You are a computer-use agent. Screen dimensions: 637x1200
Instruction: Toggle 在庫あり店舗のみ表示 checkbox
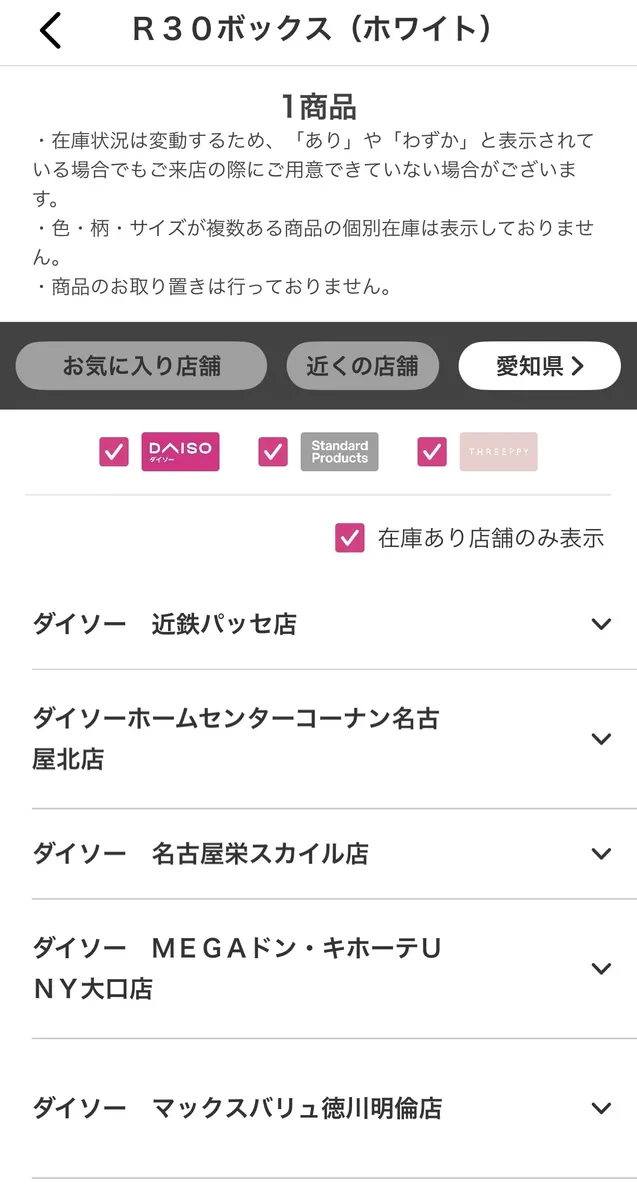pyautogui.click(x=350, y=537)
